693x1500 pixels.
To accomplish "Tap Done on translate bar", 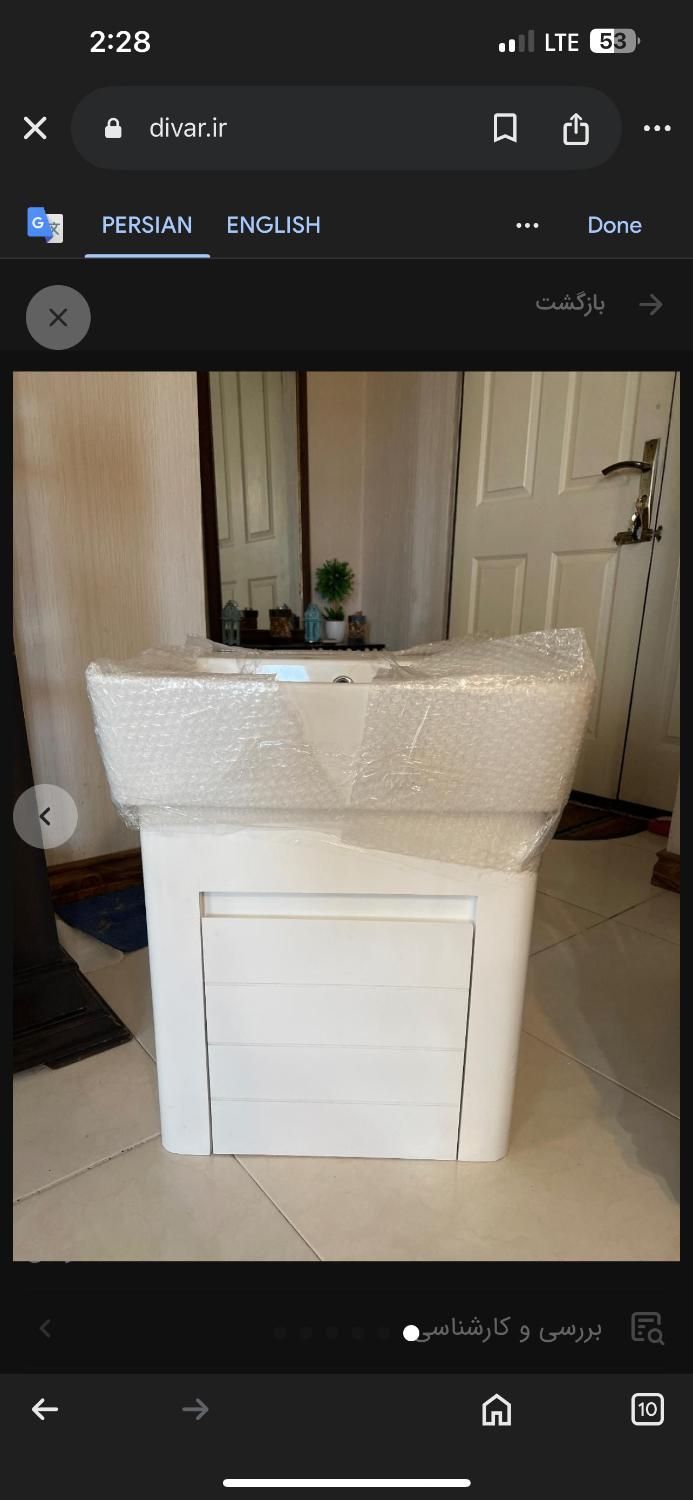I will click(x=614, y=225).
